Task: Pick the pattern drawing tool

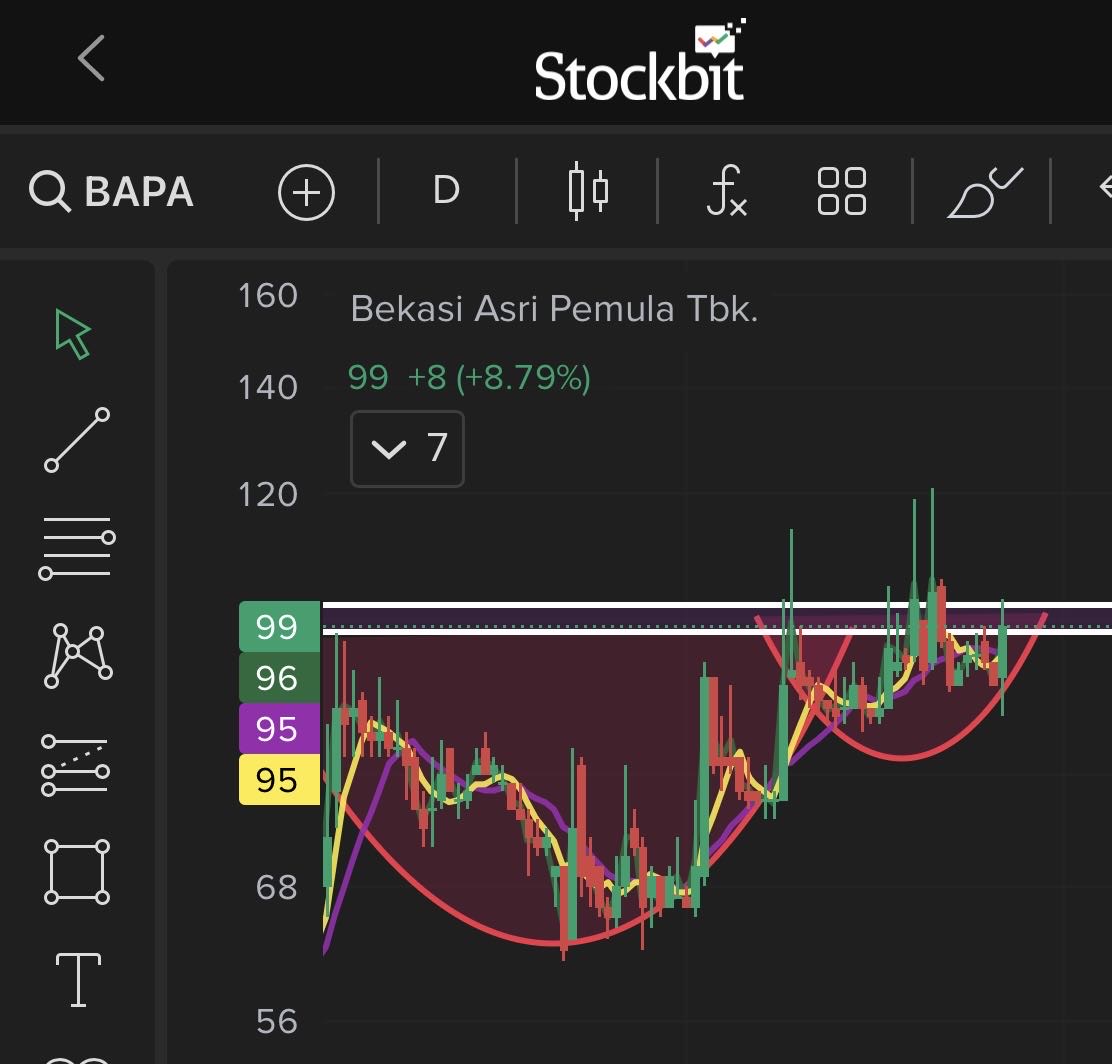Action: (x=77, y=655)
